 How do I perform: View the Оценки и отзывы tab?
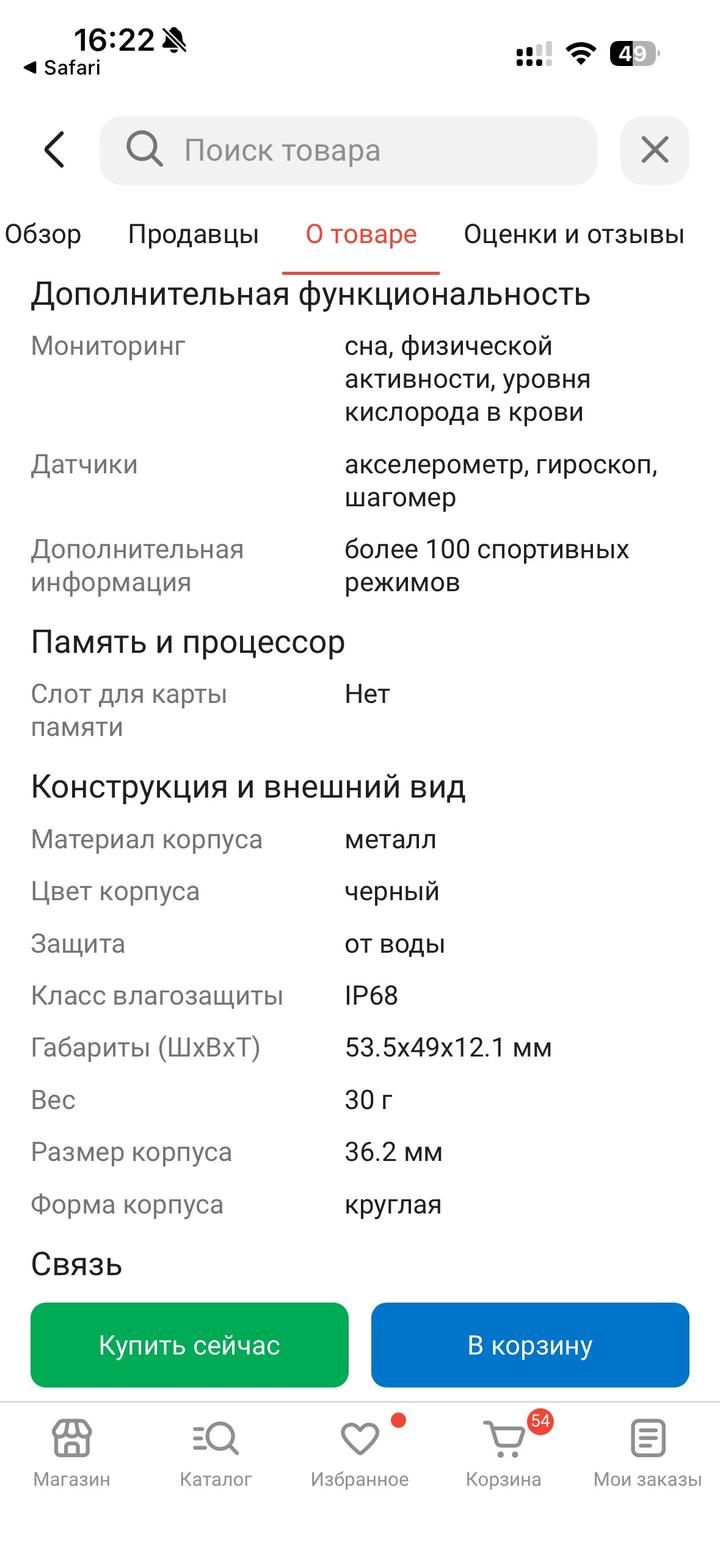pos(573,234)
